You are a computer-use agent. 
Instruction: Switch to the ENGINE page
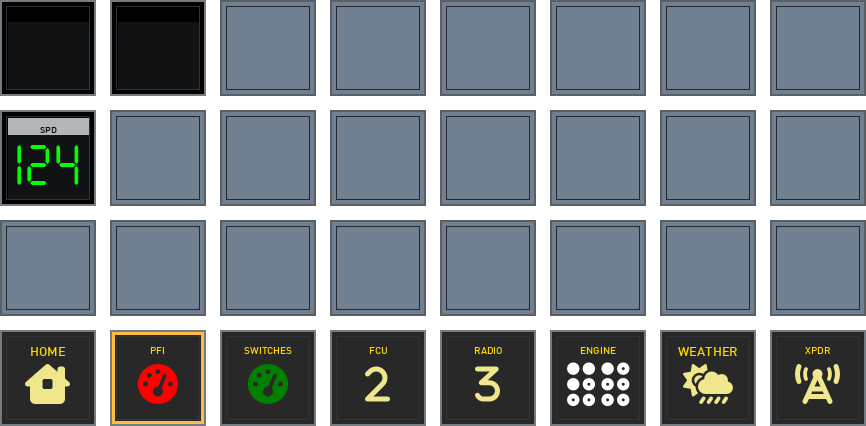(x=598, y=378)
